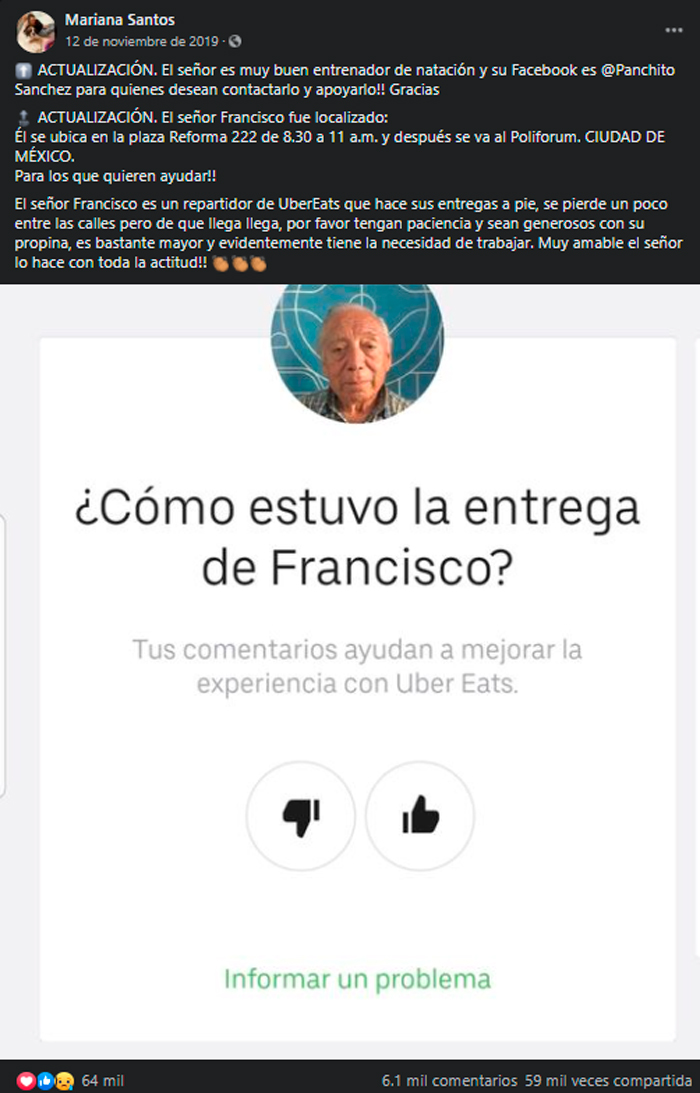Tap Mariana Santos's profile picture
This screenshot has height=1093, width=700.
(x=35, y=31)
